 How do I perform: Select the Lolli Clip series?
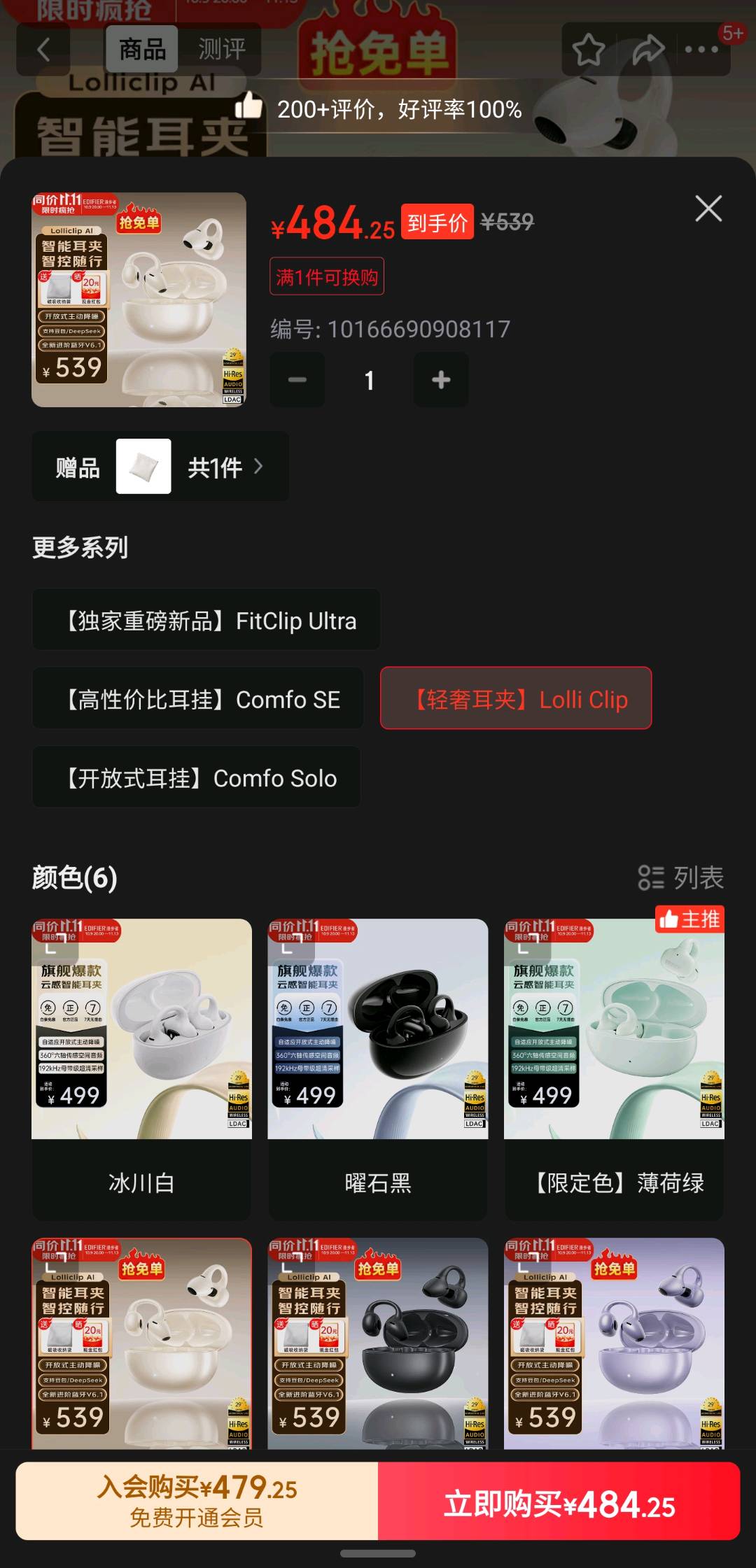pos(516,699)
